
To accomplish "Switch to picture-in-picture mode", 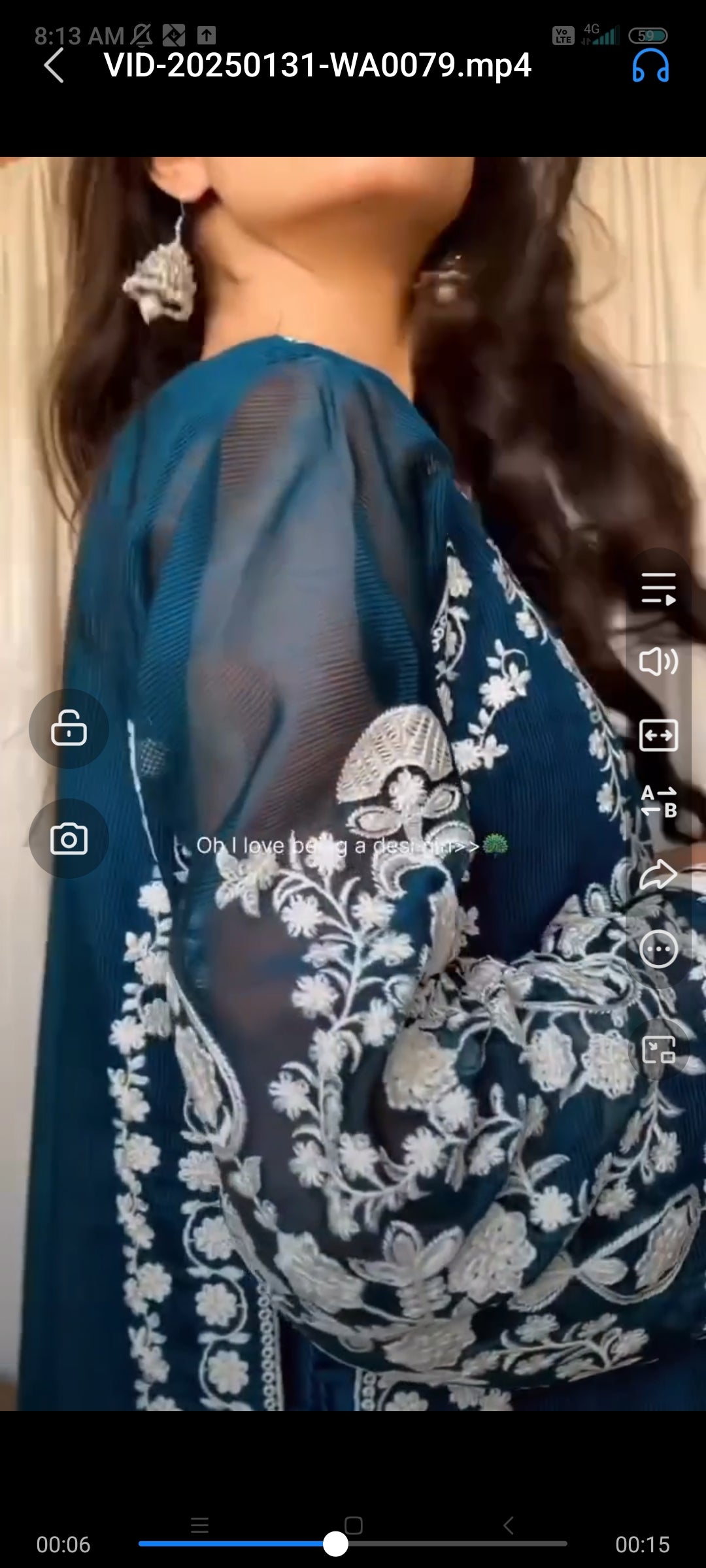I will pos(658,1050).
